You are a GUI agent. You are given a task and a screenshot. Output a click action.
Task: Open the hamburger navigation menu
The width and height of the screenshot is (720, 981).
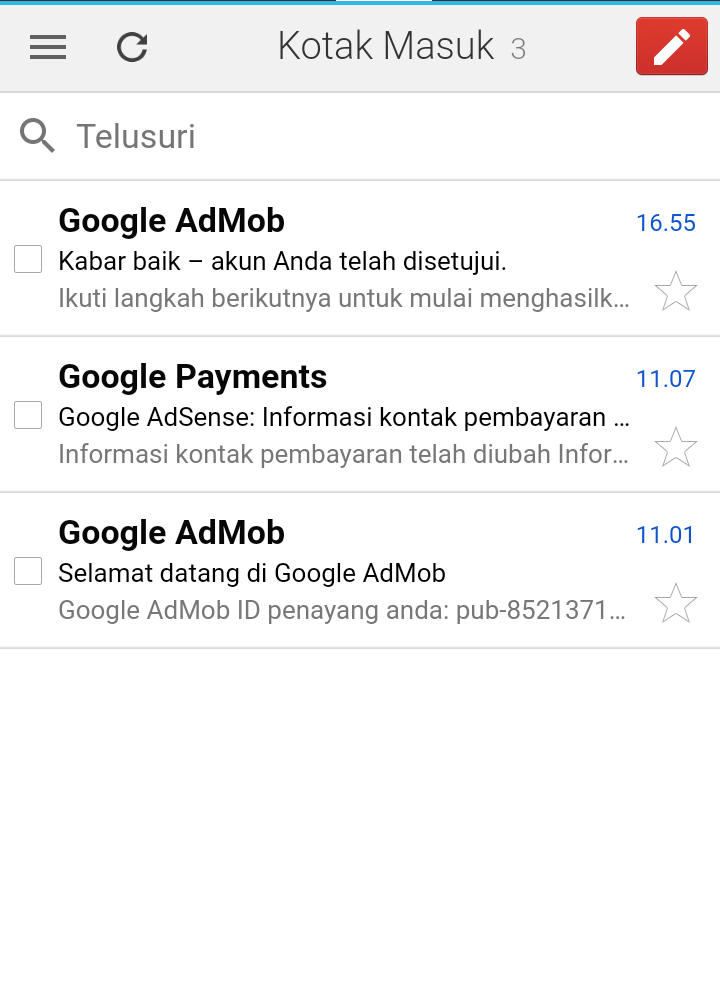click(x=48, y=47)
